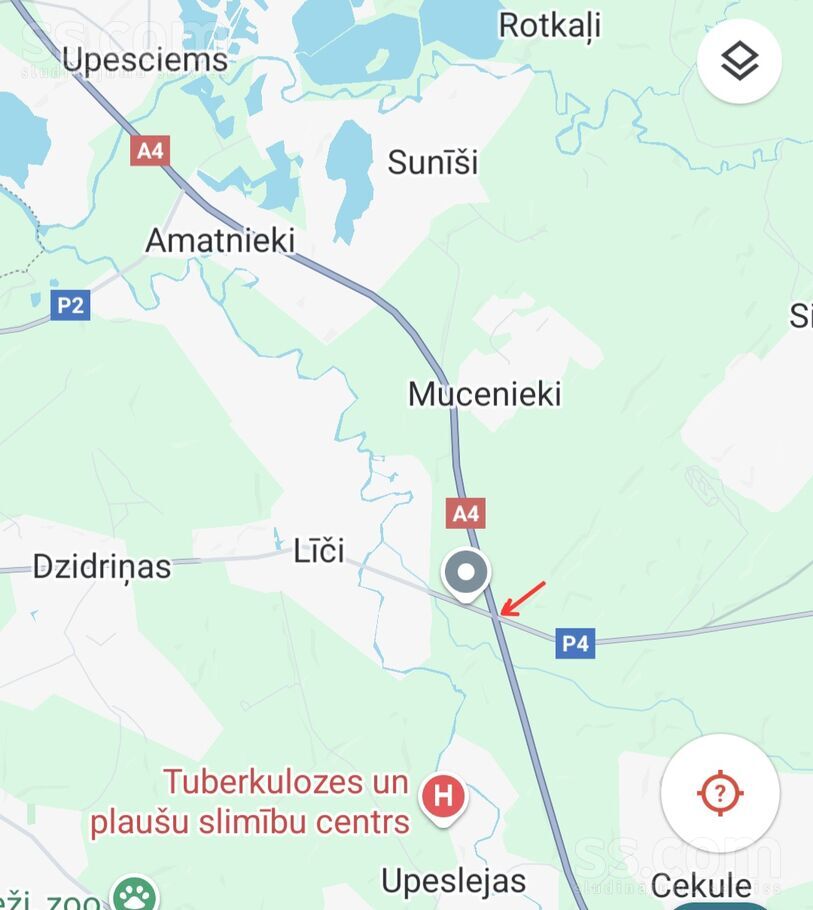Select the Rotkaļi label at the top
This screenshot has width=813, height=910.
coord(548,25)
